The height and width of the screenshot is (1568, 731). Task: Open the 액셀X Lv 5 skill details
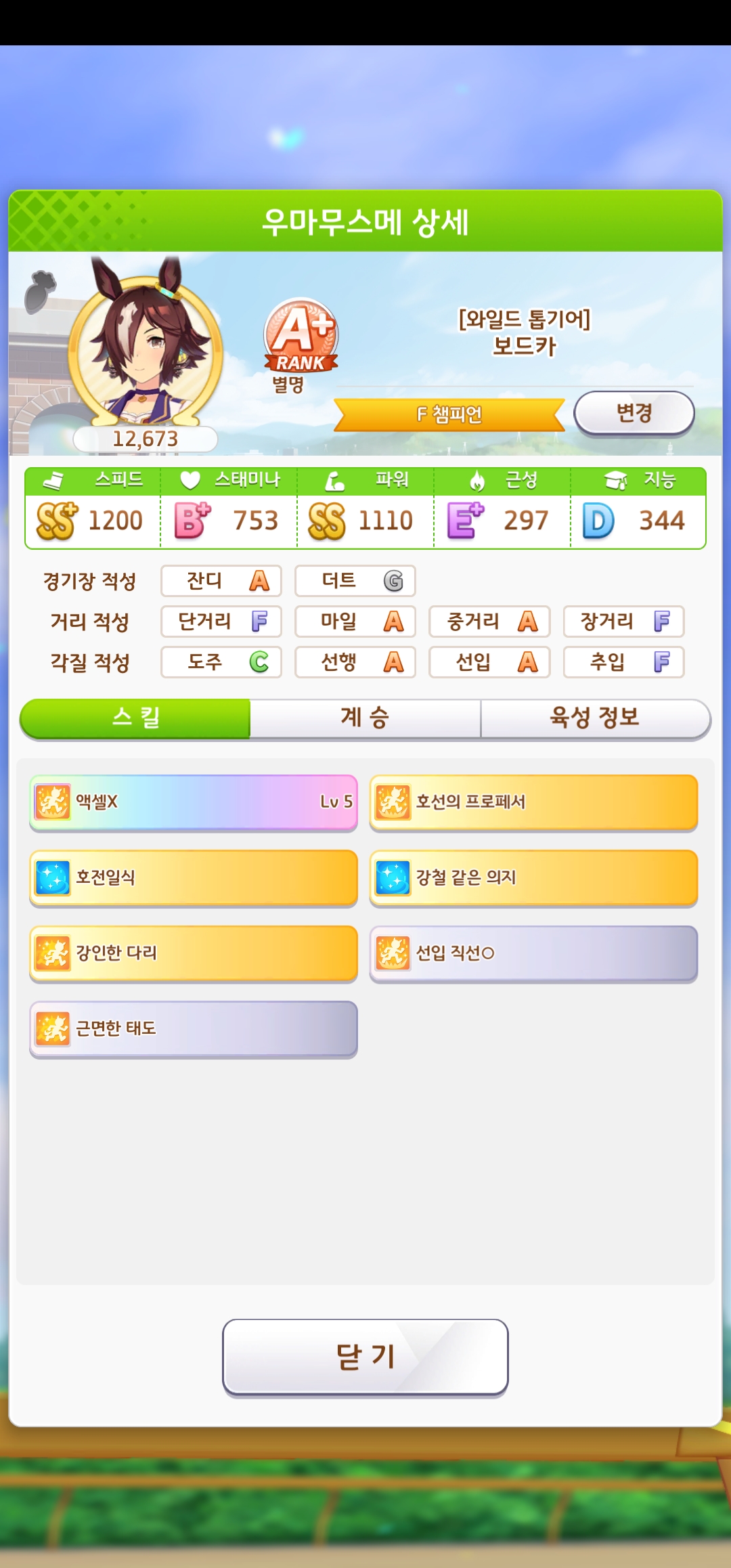click(x=194, y=802)
